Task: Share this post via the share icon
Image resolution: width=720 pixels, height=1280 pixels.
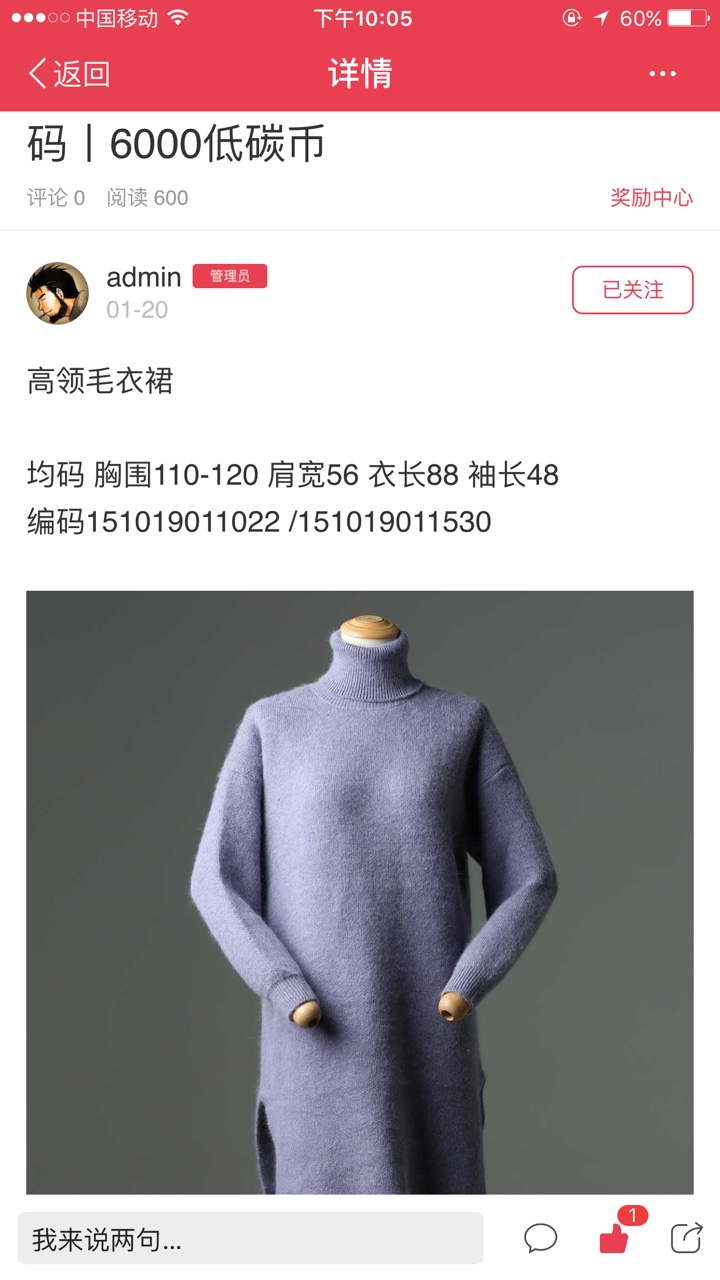Action: (x=686, y=1238)
